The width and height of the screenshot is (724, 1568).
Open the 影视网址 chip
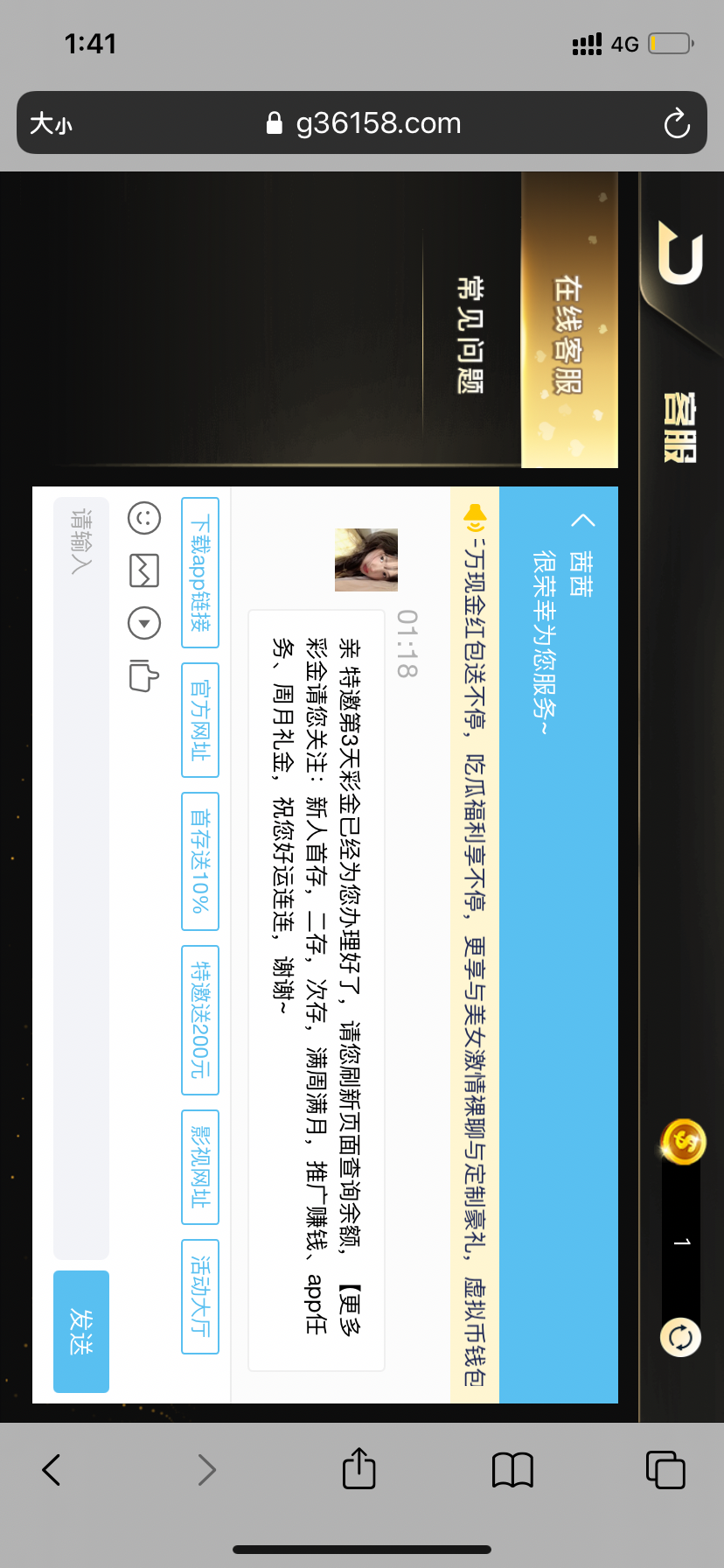click(200, 1166)
